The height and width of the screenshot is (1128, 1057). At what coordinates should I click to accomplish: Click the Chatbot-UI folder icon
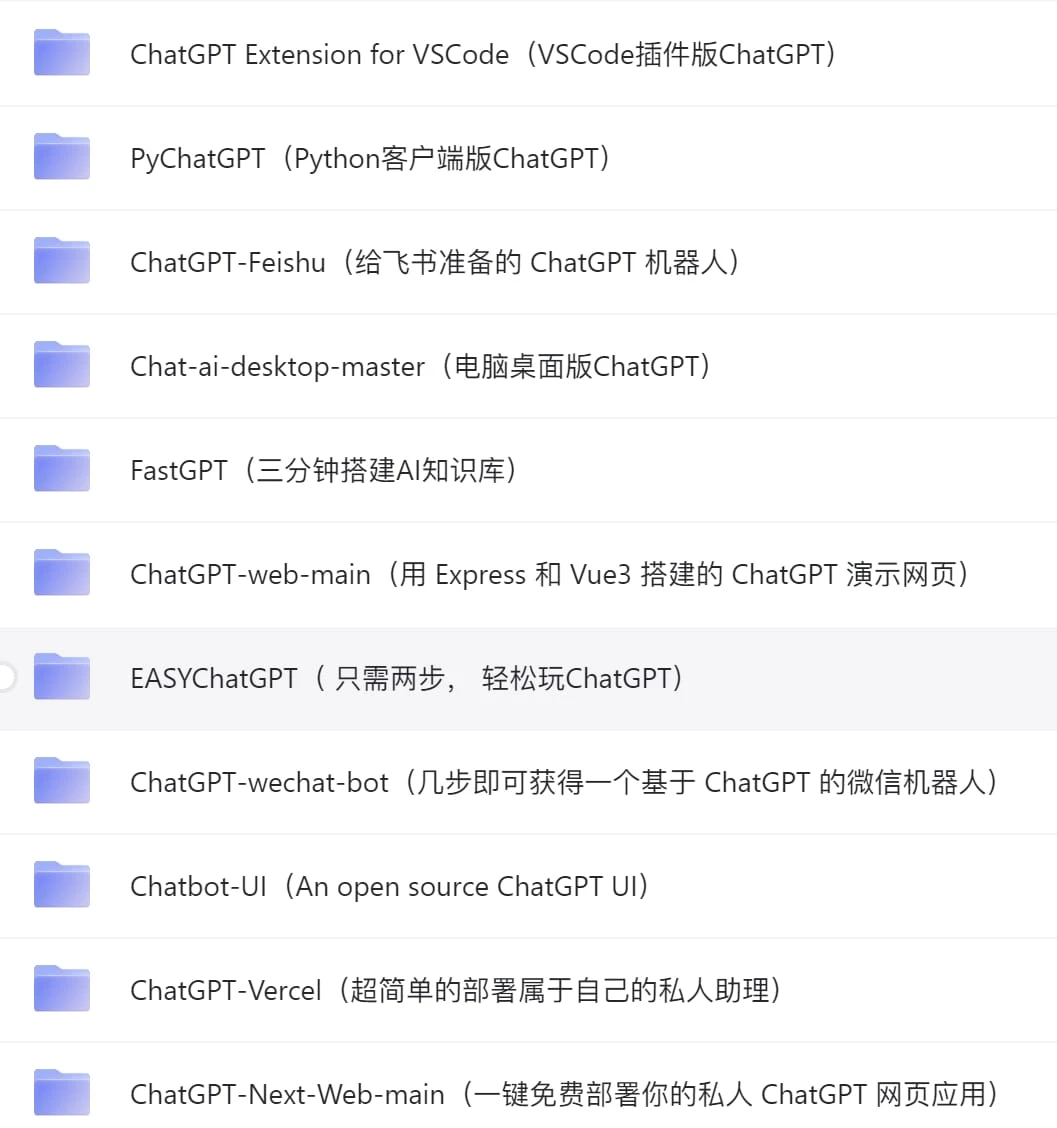61,885
